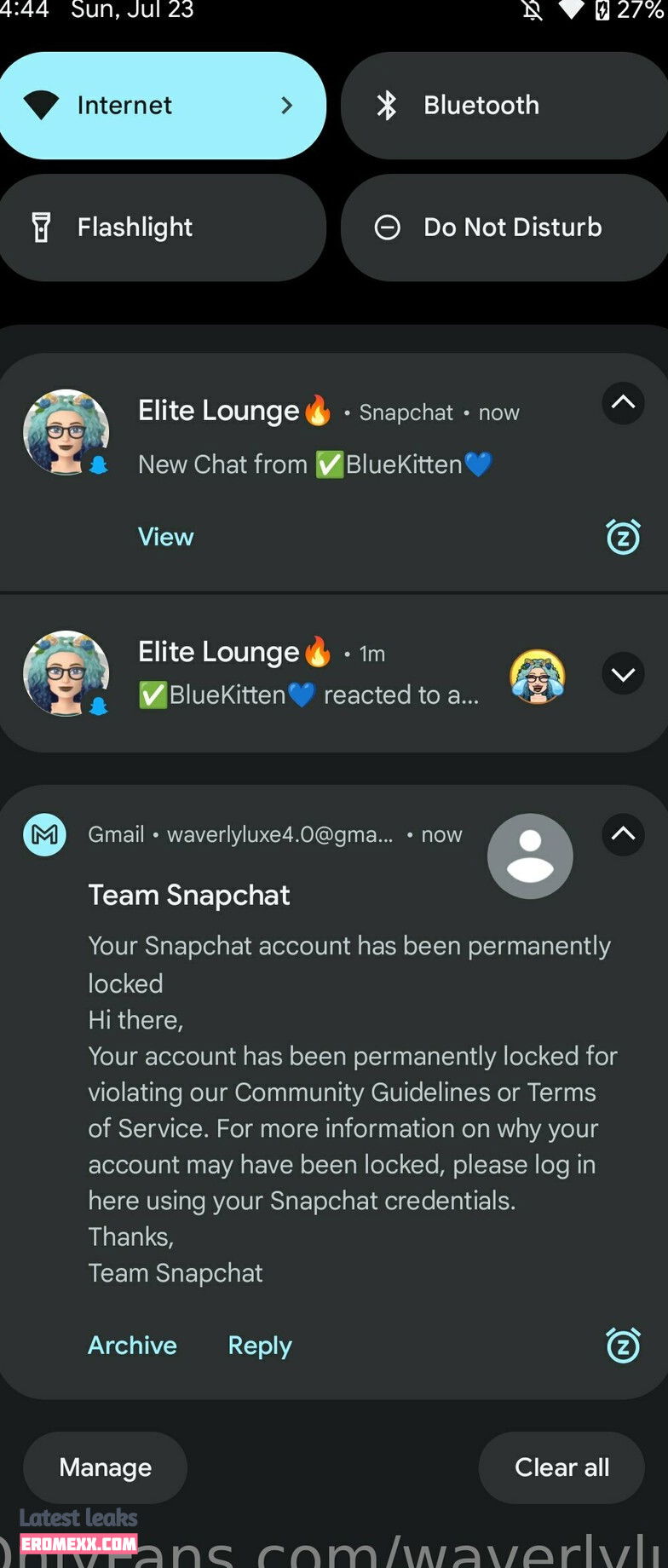This screenshot has width=668, height=1568.
Task: Archive the Team Snapchat email
Action: 132,1345
